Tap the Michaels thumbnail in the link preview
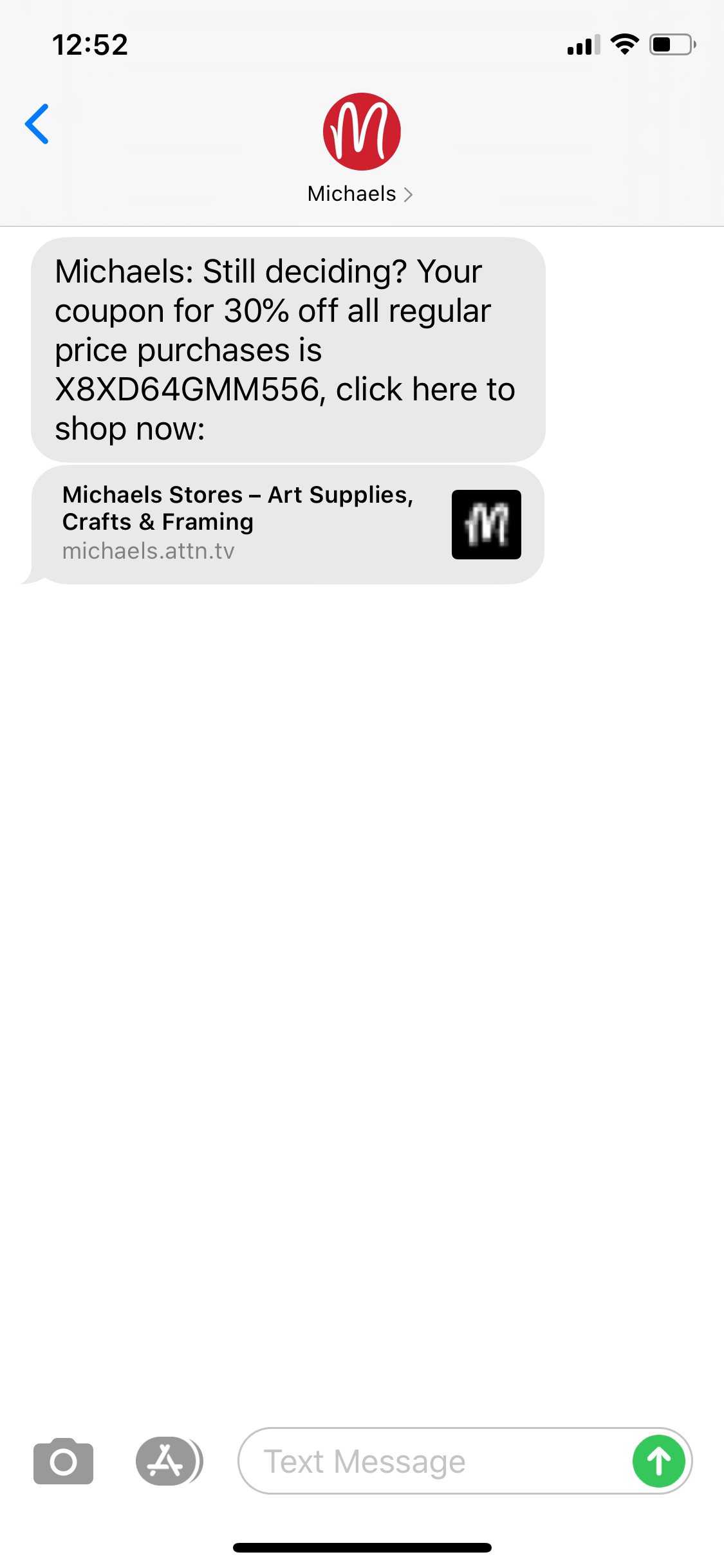Screen dimensions: 724x1568 click(486, 524)
